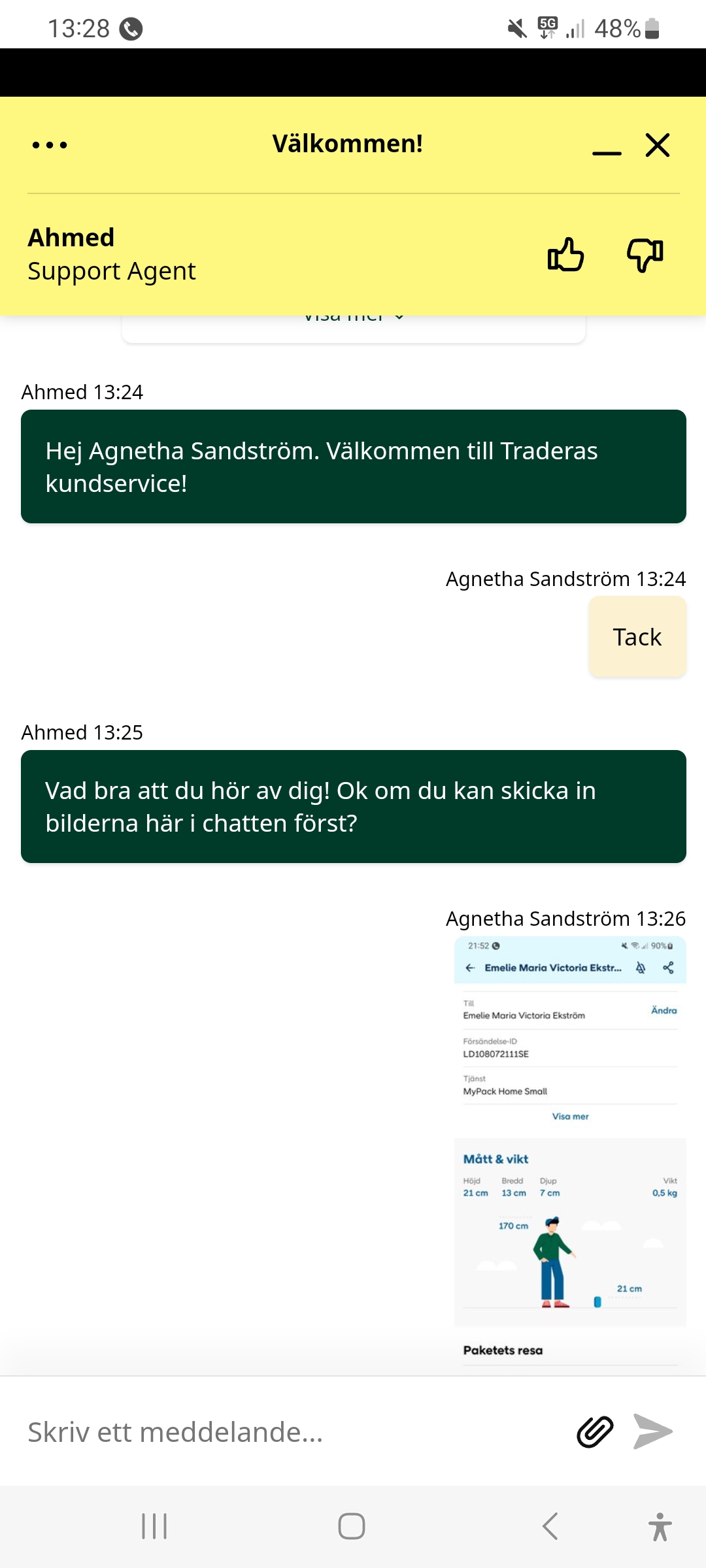Give Ahmed a thumbs up rating
706x1568 pixels.
565,255
